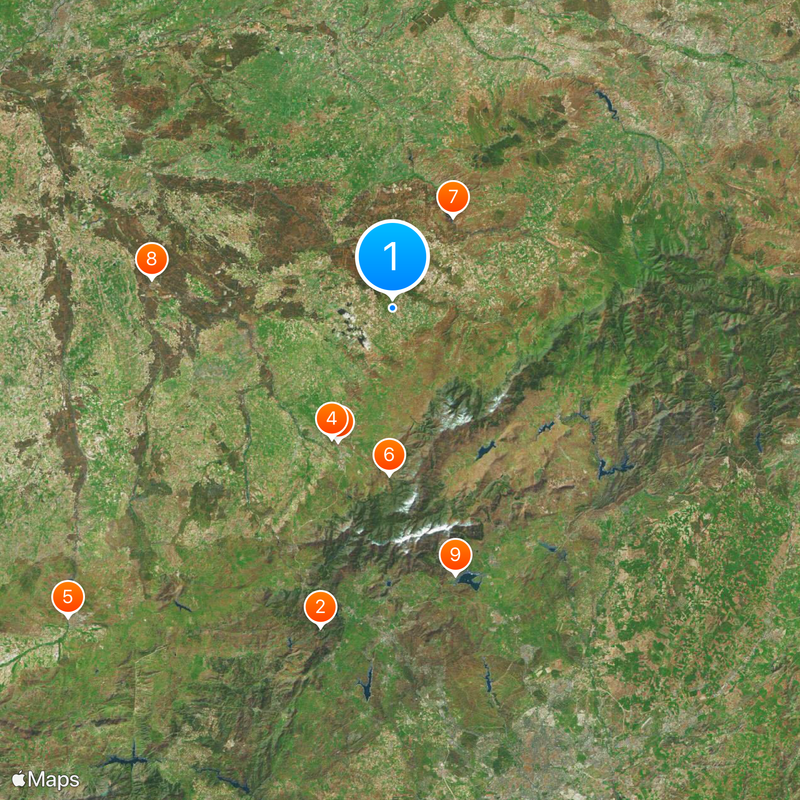This screenshot has width=800, height=800.
Task: Select the orange marker 8
Action: 152,260
